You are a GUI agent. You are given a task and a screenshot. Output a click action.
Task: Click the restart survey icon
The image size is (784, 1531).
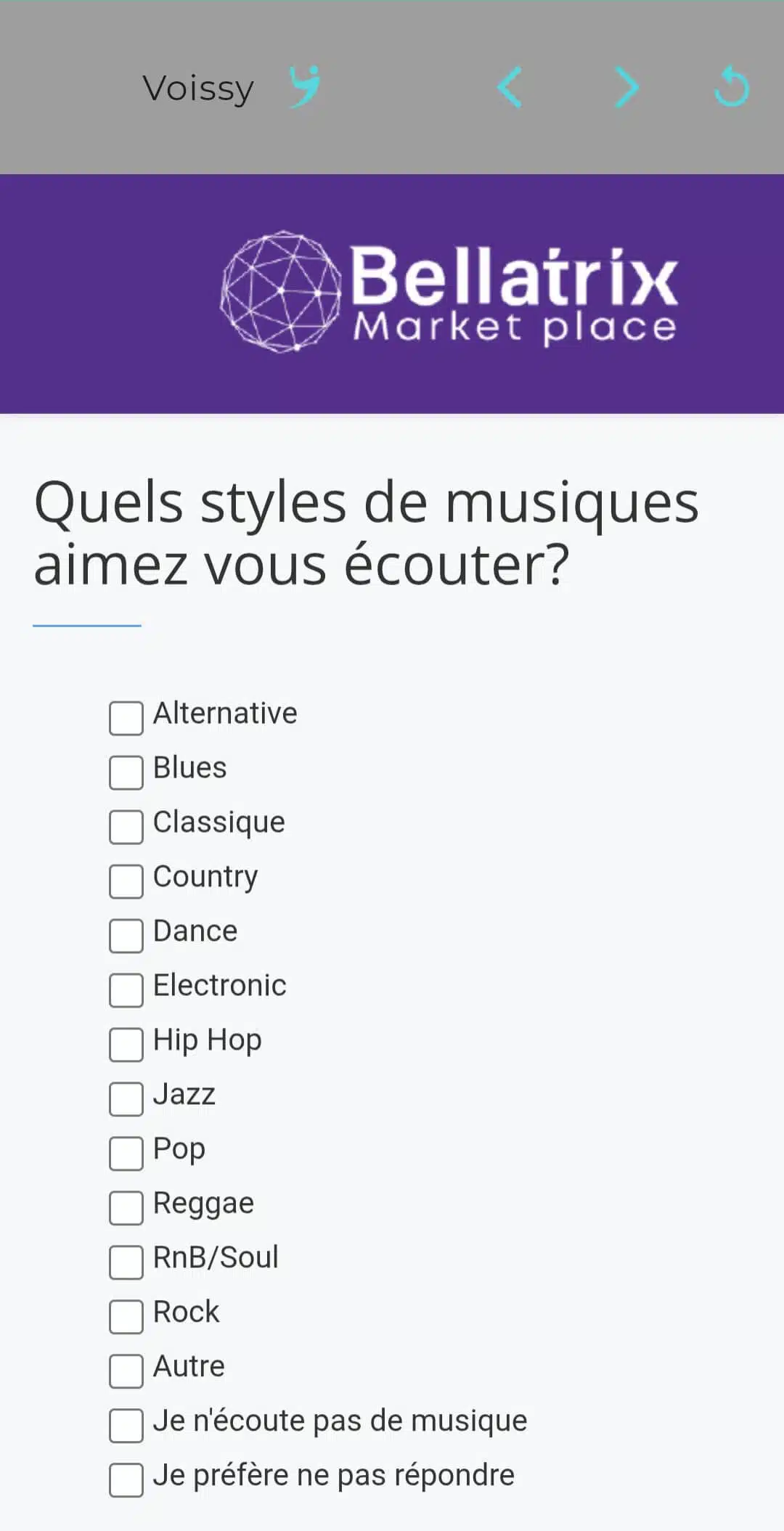coord(731,87)
